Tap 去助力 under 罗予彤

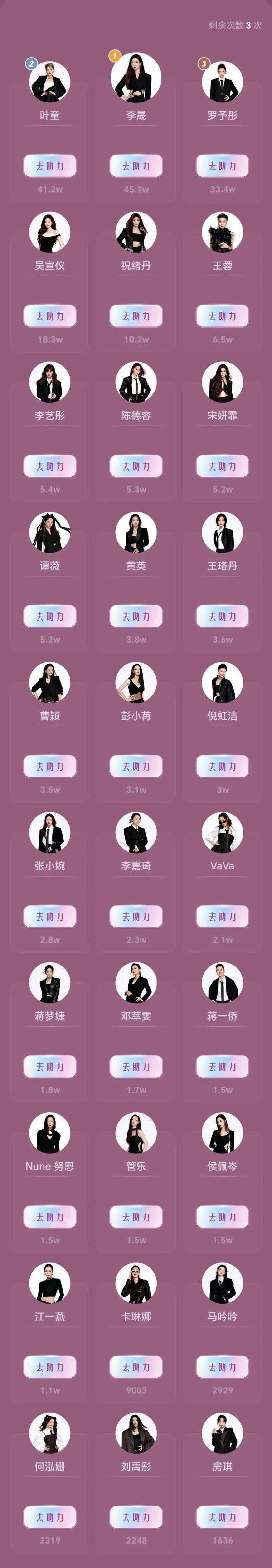[x=222, y=165]
